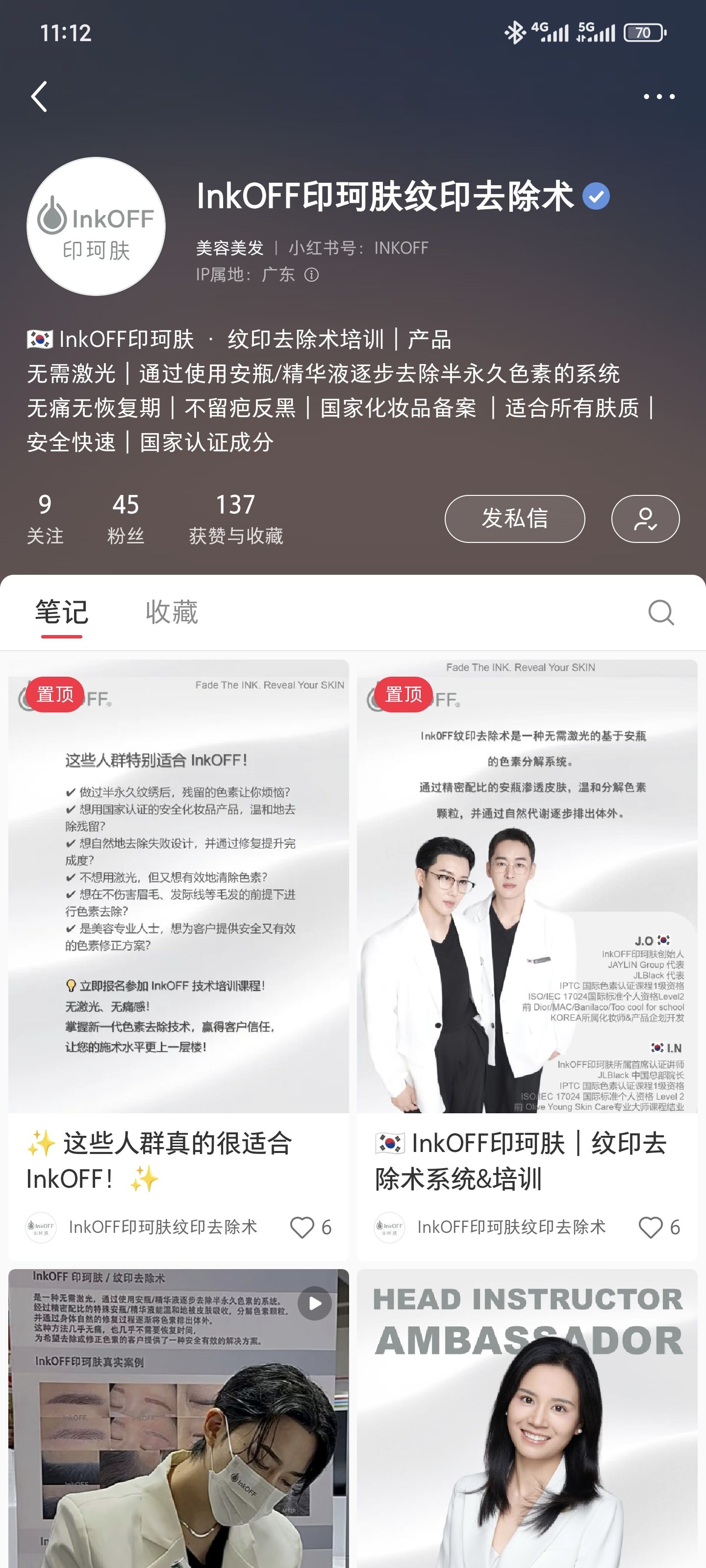Open the Head Instructor Ambassador note

pyautogui.click(x=527, y=1418)
